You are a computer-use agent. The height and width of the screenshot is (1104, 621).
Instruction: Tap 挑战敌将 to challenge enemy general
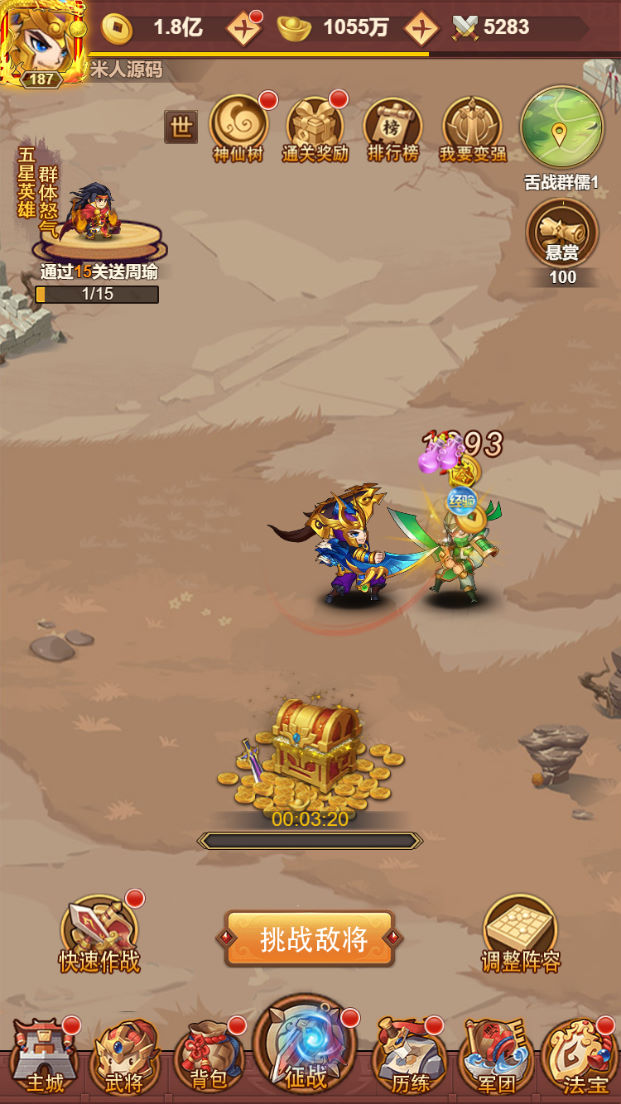pyautogui.click(x=311, y=939)
